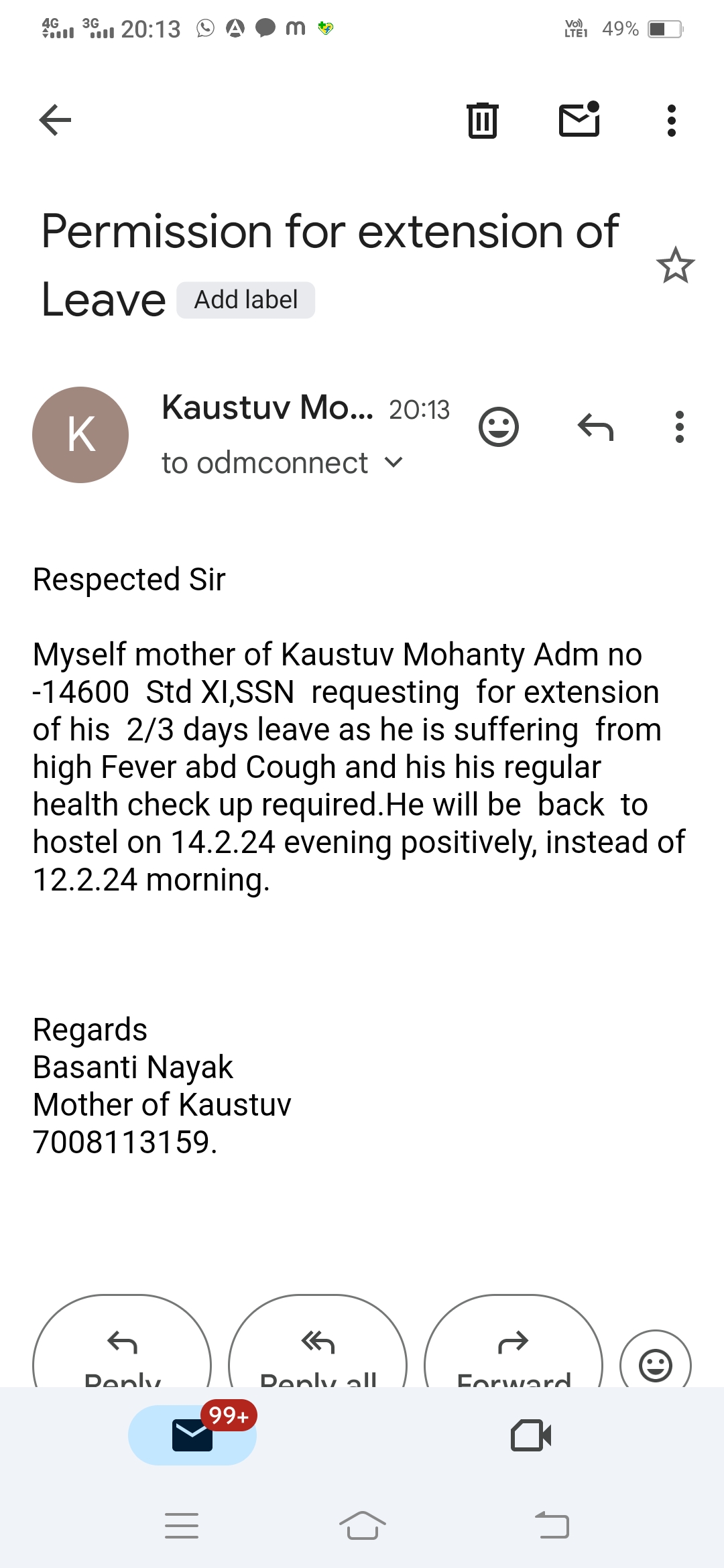The width and height of the screenshot is (724, 1568).
Task: Reply using arrow beside sender name
Action: 595,427
